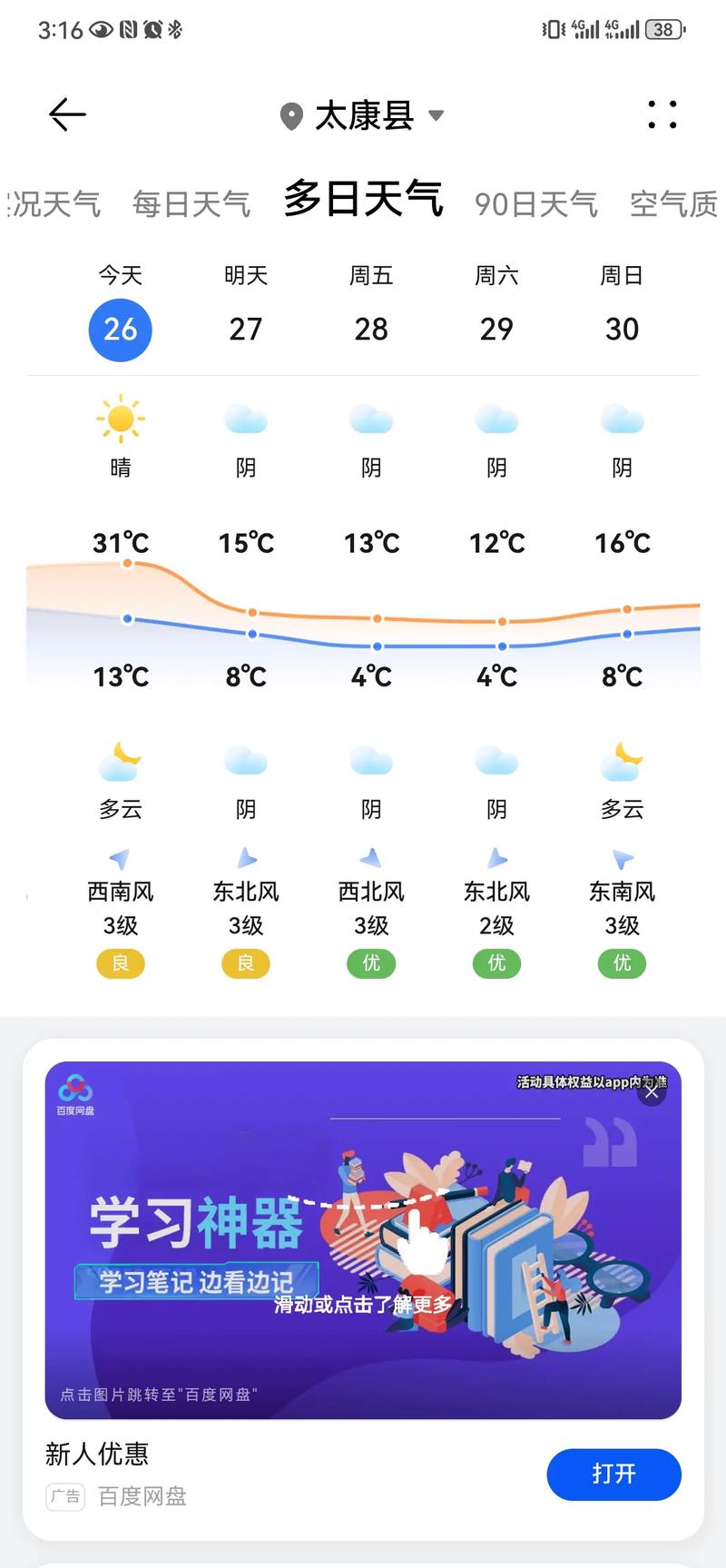
Task: Open the 太康县 location dropdown
Action: (436, 115)
